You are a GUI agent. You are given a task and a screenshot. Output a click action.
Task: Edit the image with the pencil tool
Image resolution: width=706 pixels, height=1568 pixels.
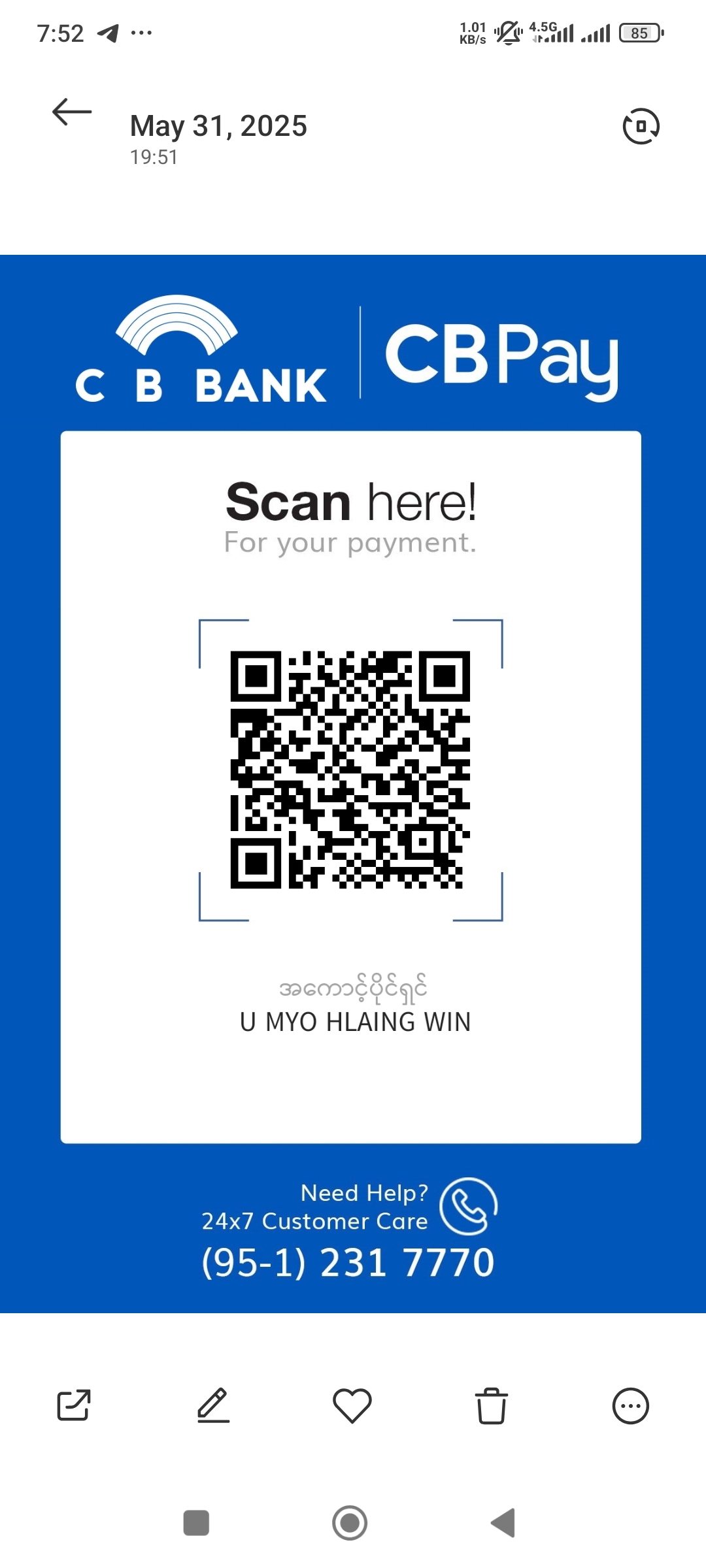tap(213, 1405)
